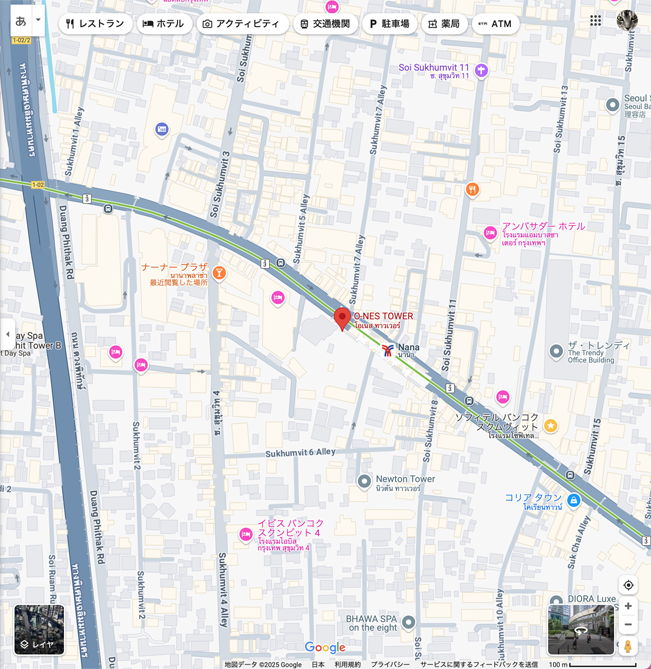Activate the Street View pegman
The width and height of the screenshot is (651, 669).
tap(628, 646)
